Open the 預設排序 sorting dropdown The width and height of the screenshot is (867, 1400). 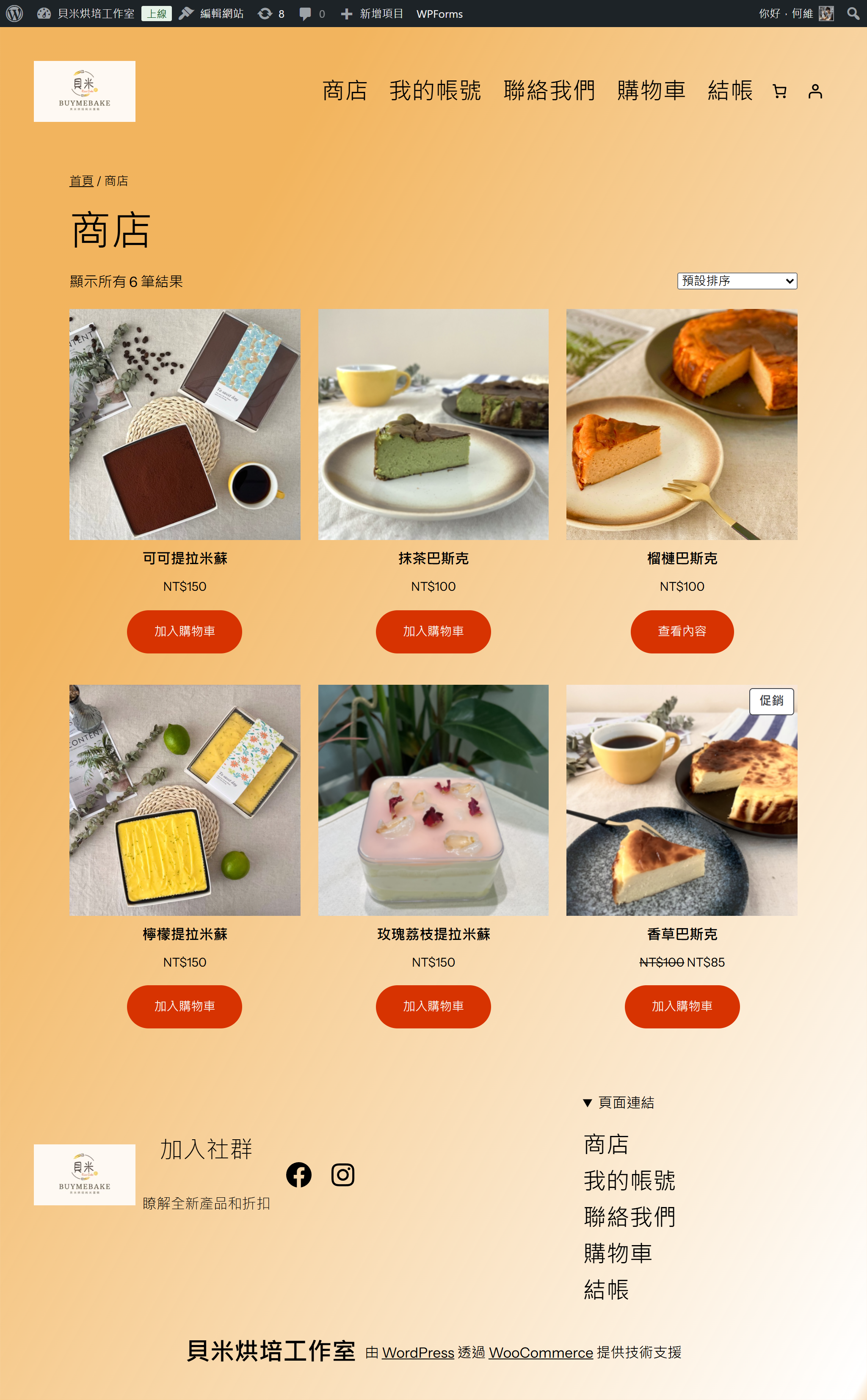tap(737, 281)
